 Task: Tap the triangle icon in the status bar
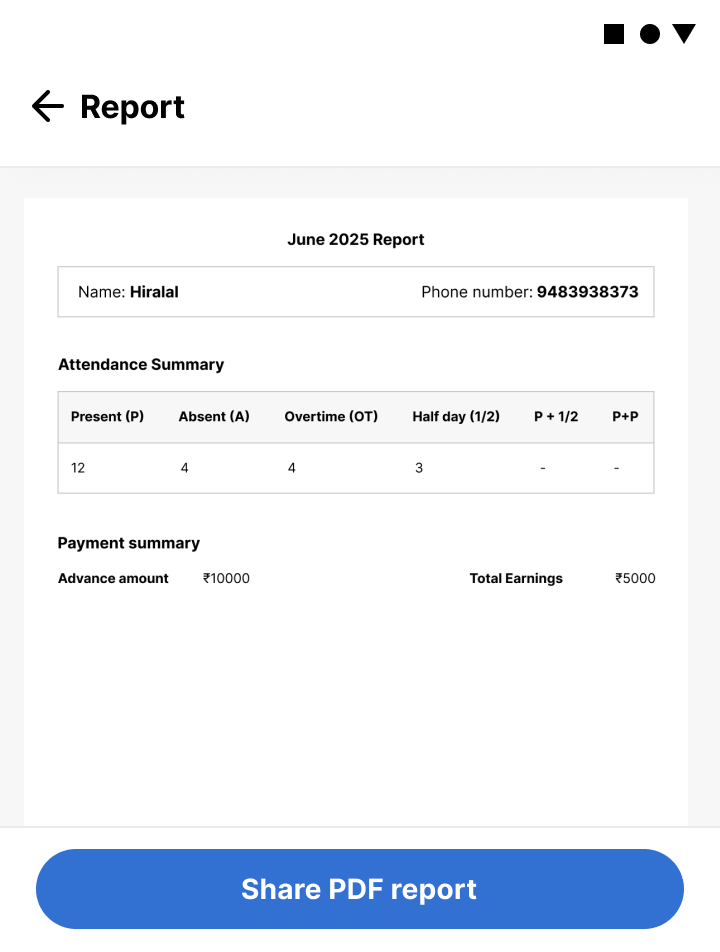685,32
